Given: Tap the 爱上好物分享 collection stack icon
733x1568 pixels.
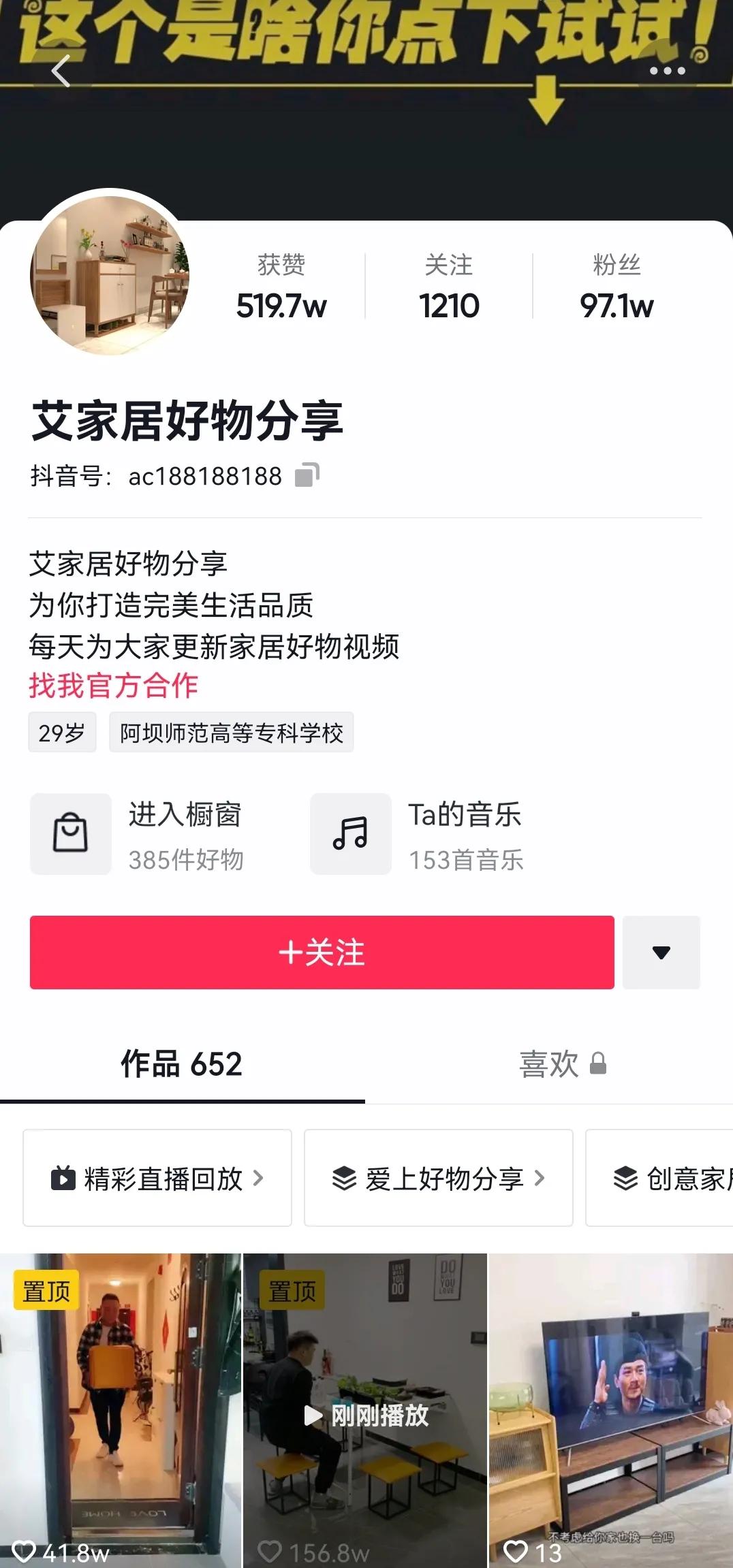Looking at the screenshot, I should click(346, 1177).
